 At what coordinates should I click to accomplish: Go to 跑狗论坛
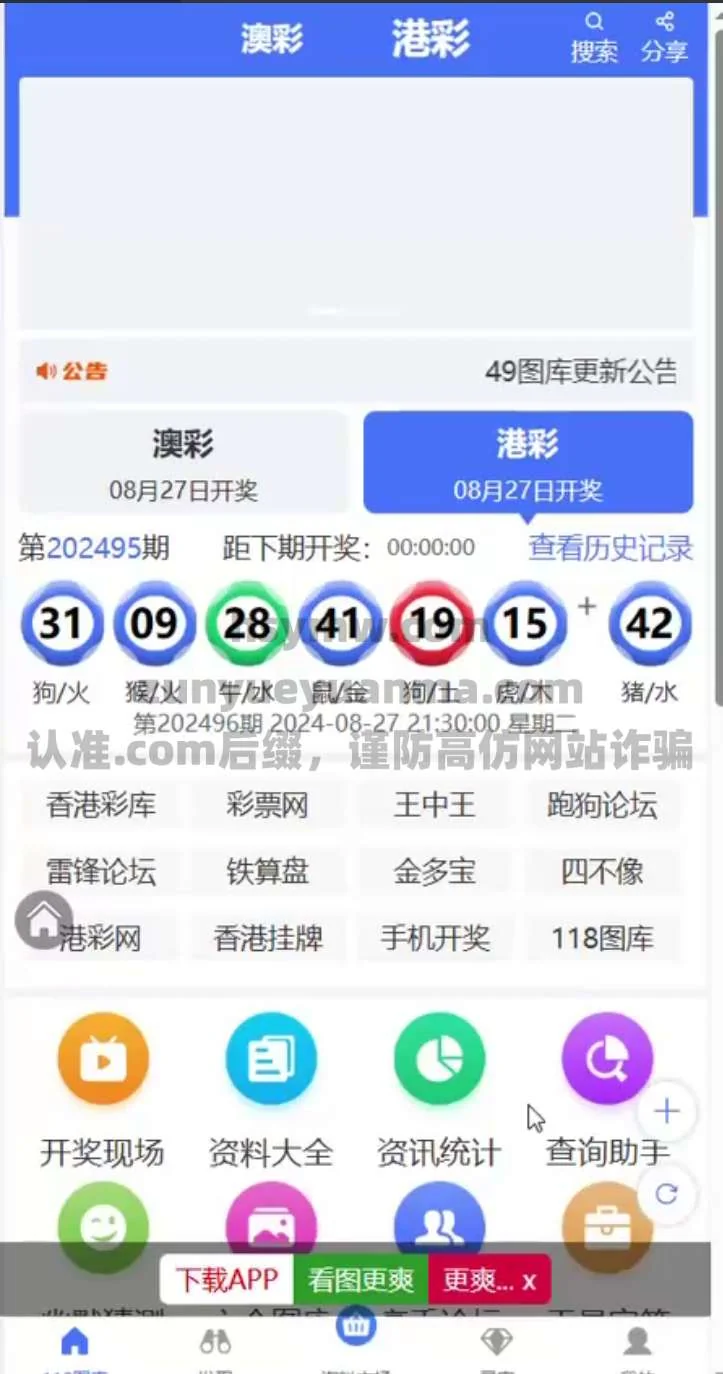(602, 805)
